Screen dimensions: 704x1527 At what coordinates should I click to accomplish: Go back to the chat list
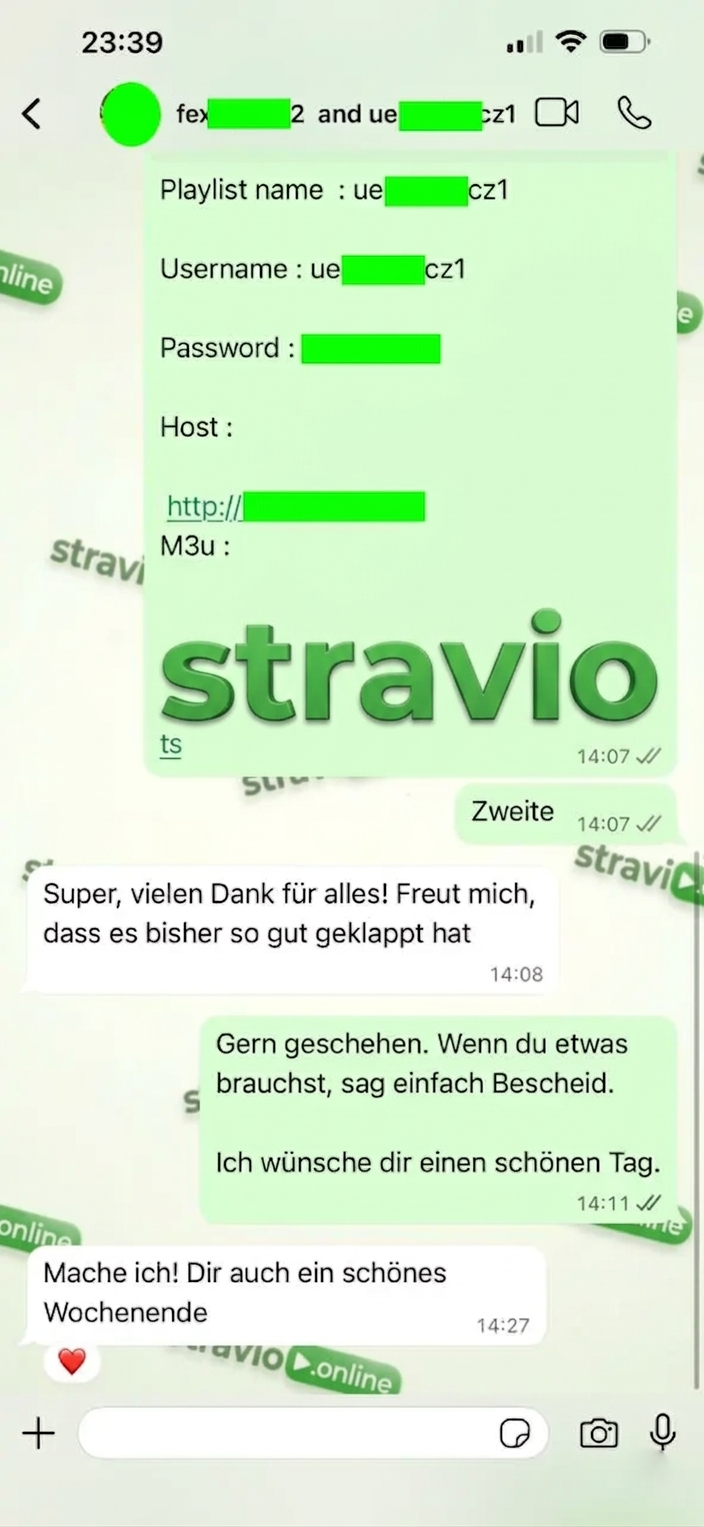[32, 114]
